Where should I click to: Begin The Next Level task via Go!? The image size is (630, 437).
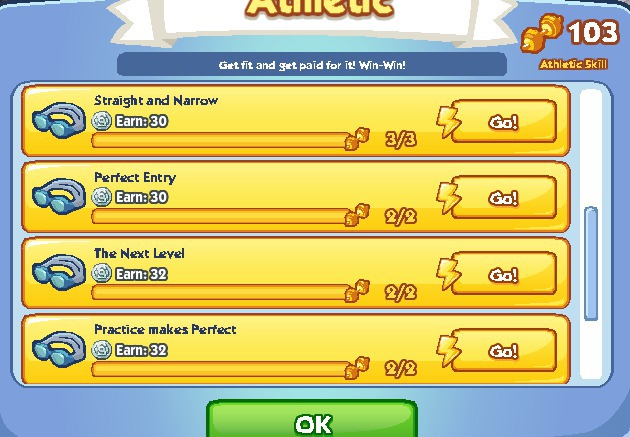point(503,274)
